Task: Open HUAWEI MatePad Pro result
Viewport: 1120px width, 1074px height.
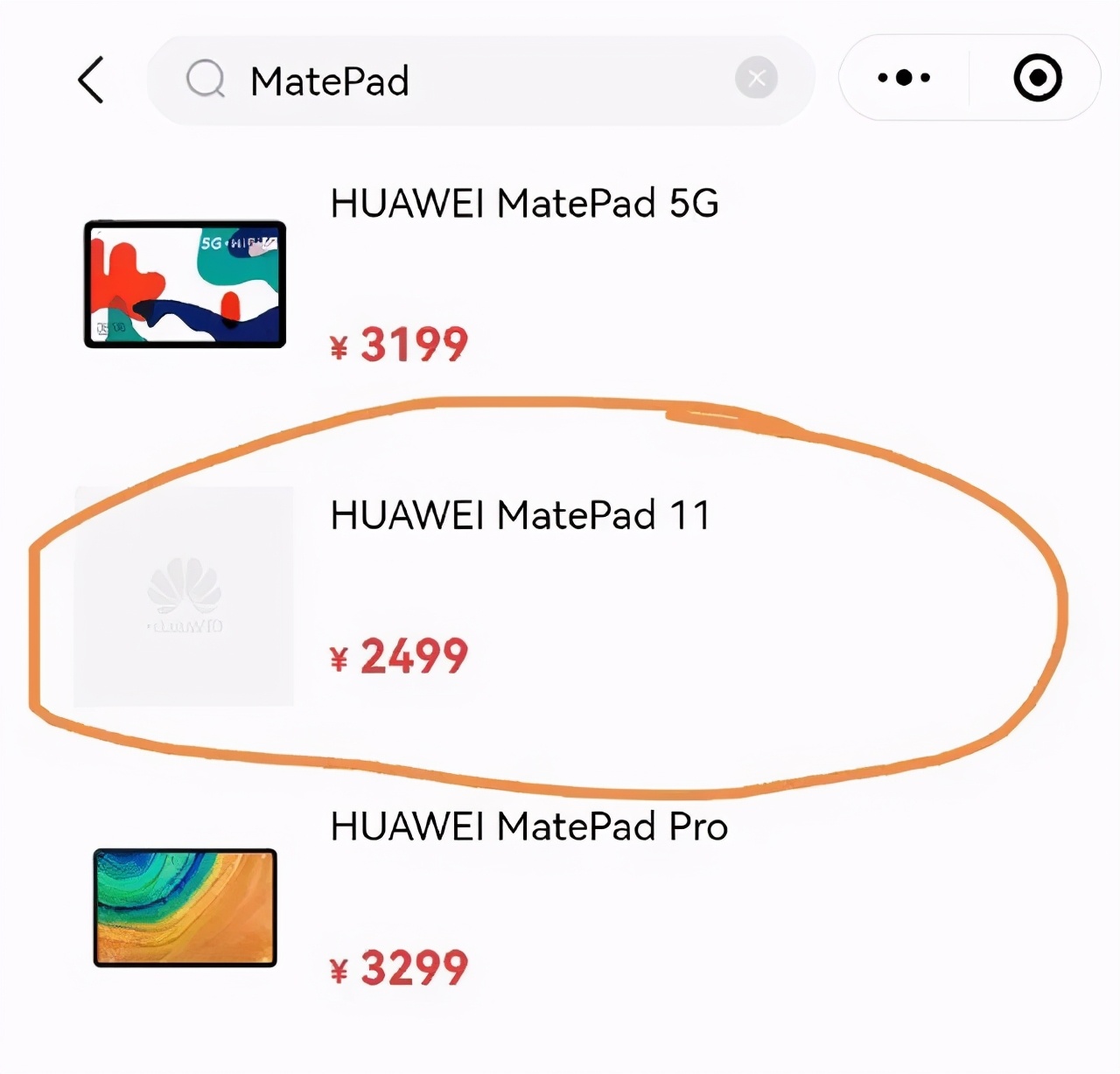Action: pyautogui.click(x=528, y=826)
